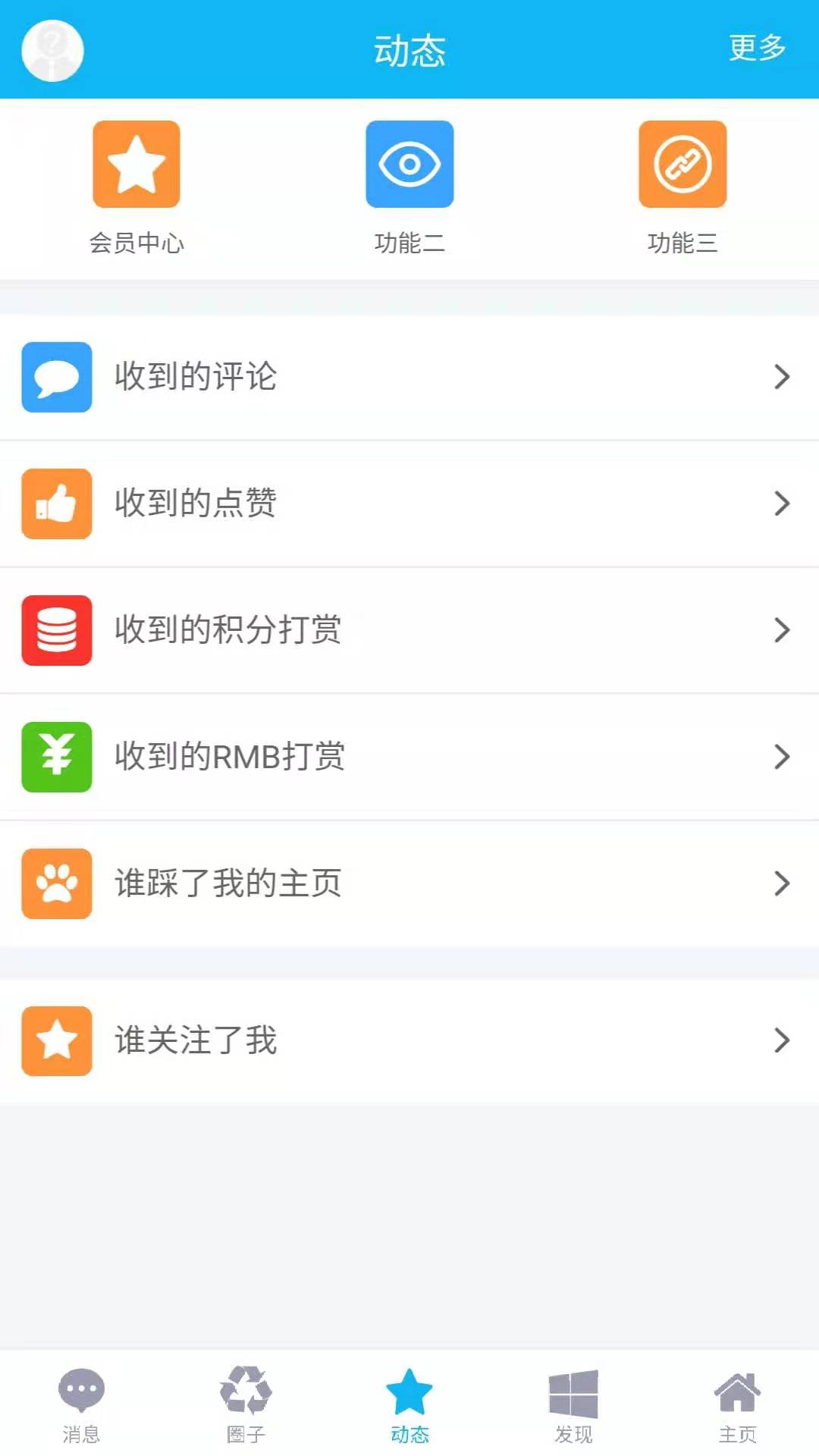Viewport: 819px width, 1456px height.
Task: Open 收到的RMB打赏 list
Action: click(409, 757)
